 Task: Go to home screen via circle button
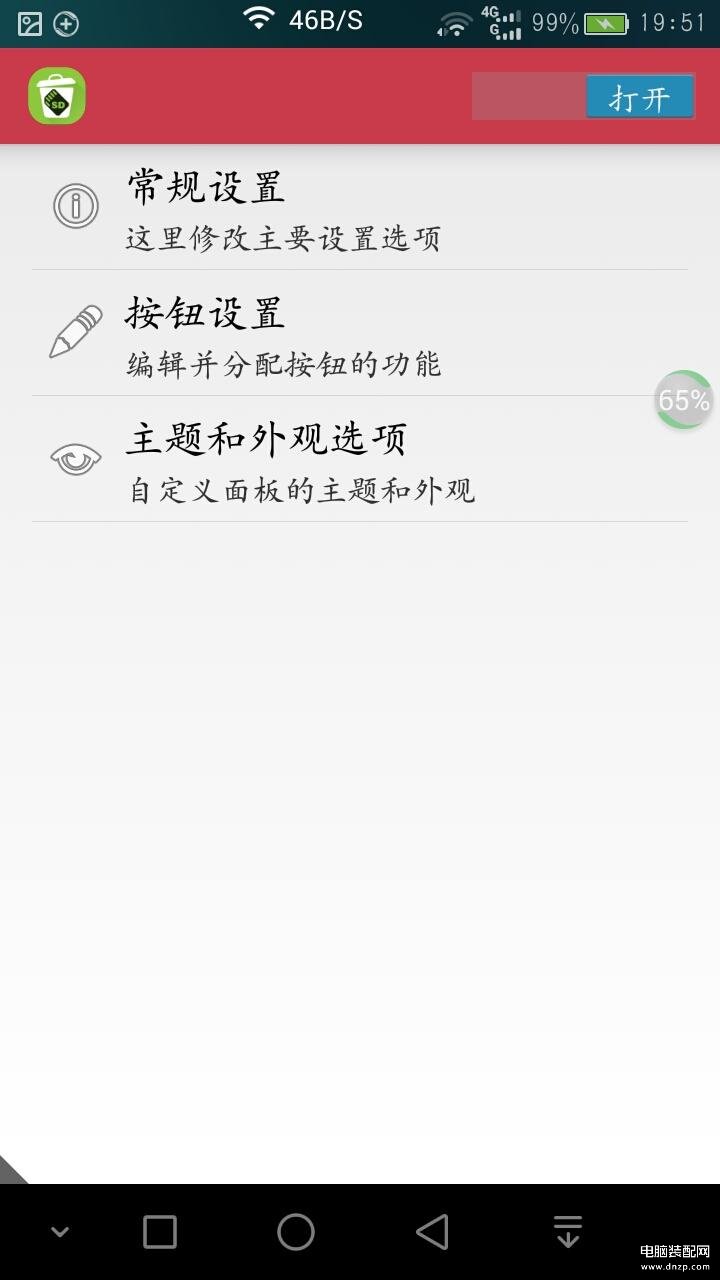pyautogui.click(x=296, y=1232)
